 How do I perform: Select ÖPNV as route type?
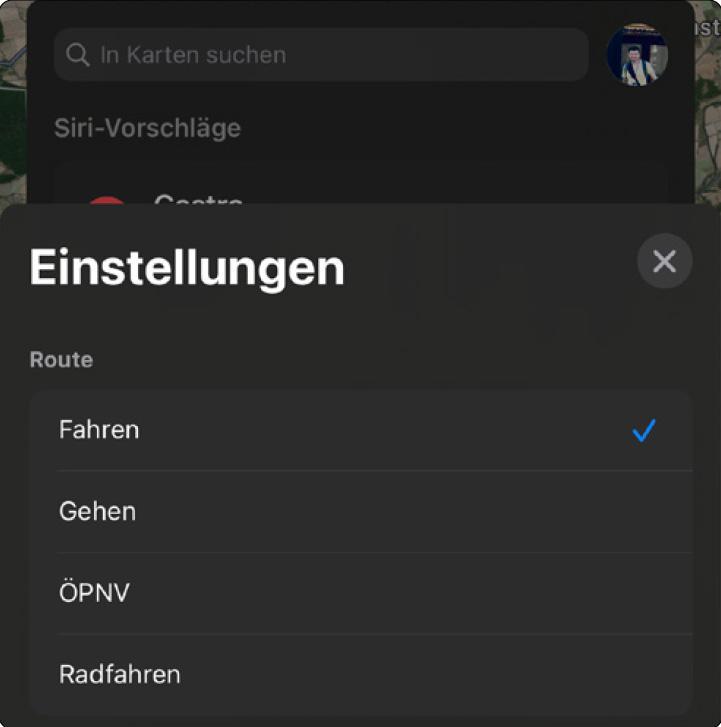(360, 593)
